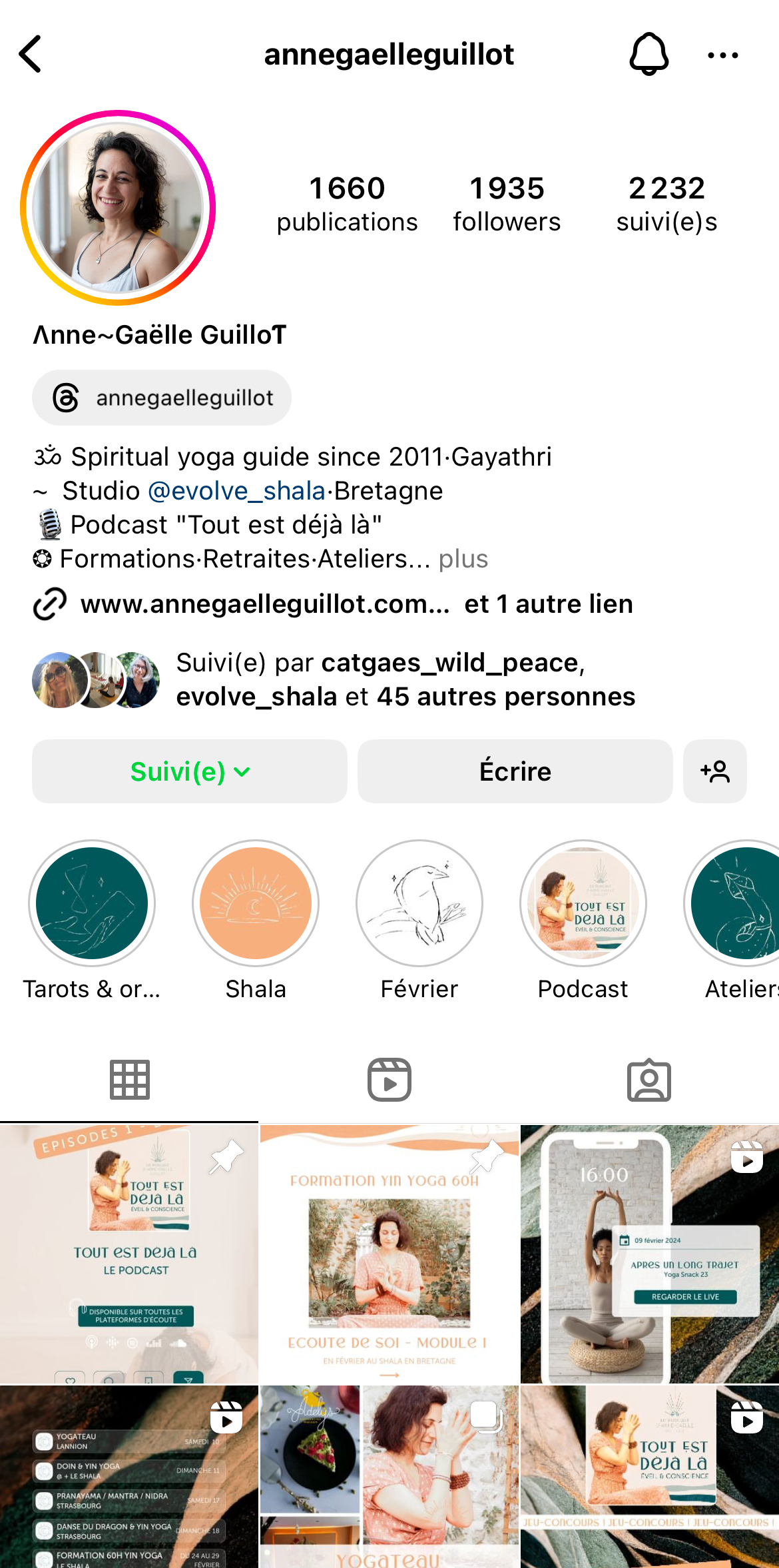Open the Podcast story highlight
Screen dimensions: 779x1568
pos(583,903)
